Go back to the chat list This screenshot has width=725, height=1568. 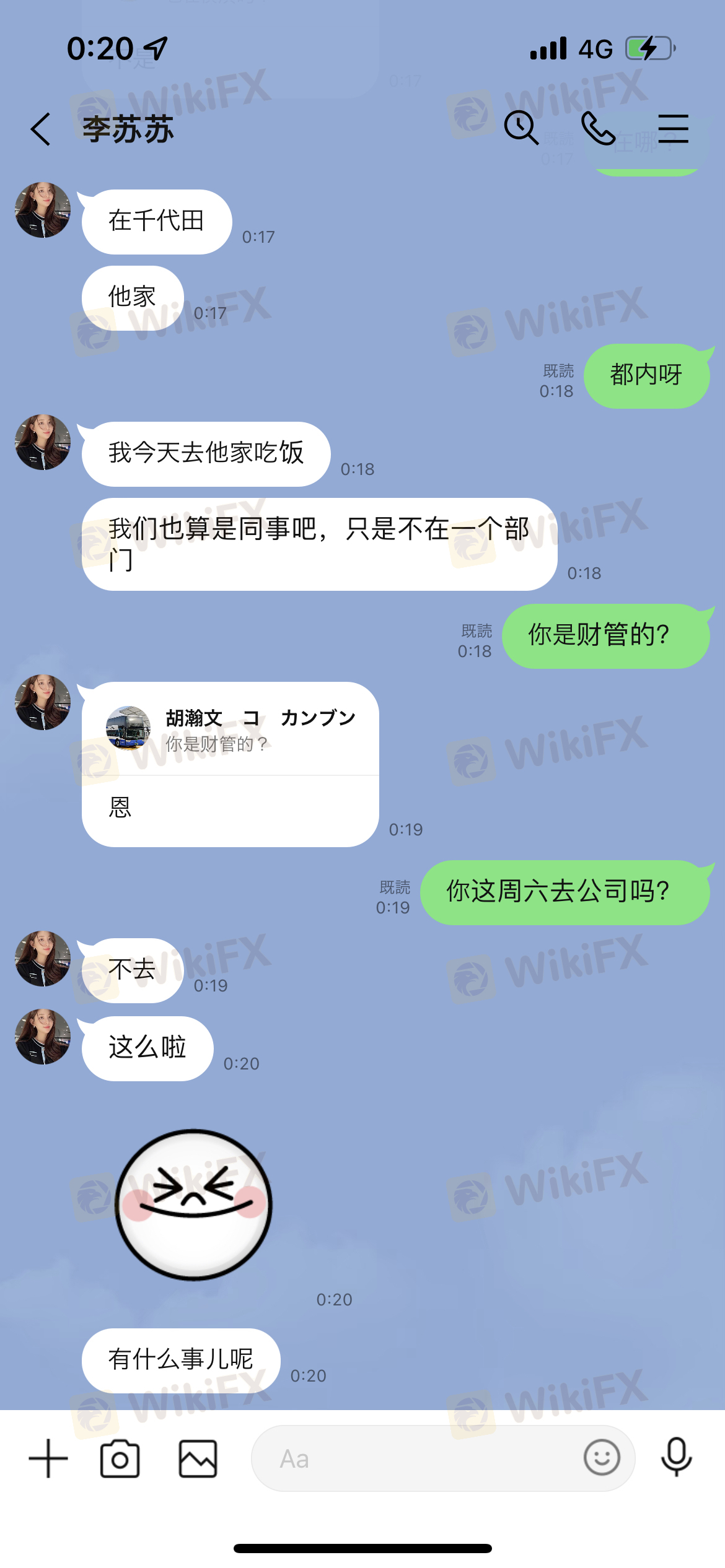(x=41, y=129)
